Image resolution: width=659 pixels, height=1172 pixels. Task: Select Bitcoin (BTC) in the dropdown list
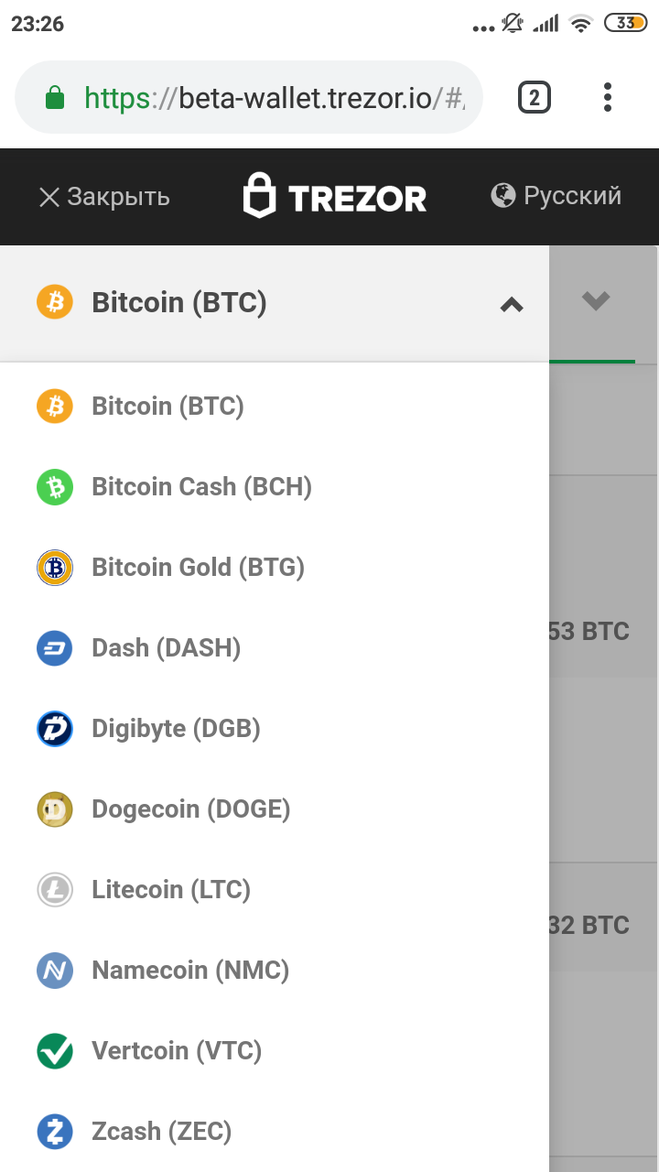[x=274, y=407]
